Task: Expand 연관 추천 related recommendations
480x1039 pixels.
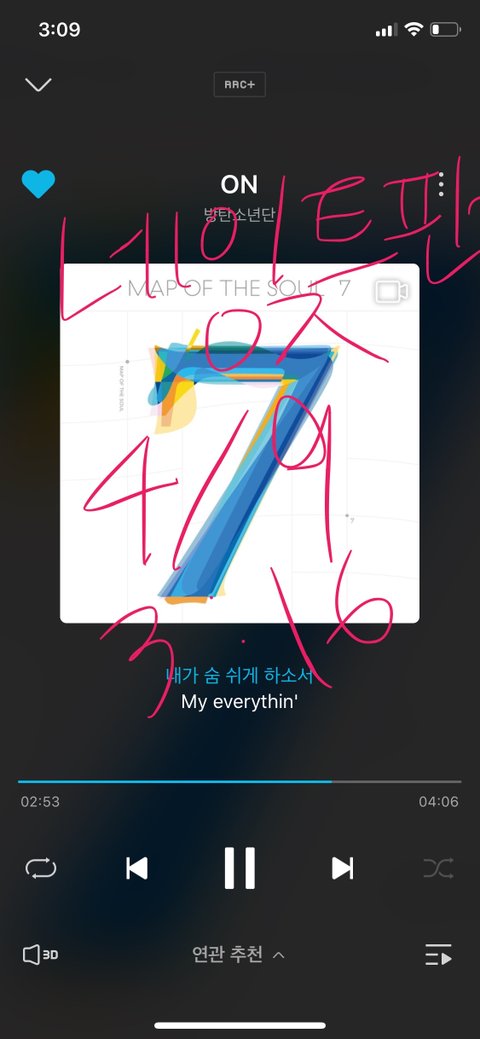Action: point(239,954)
